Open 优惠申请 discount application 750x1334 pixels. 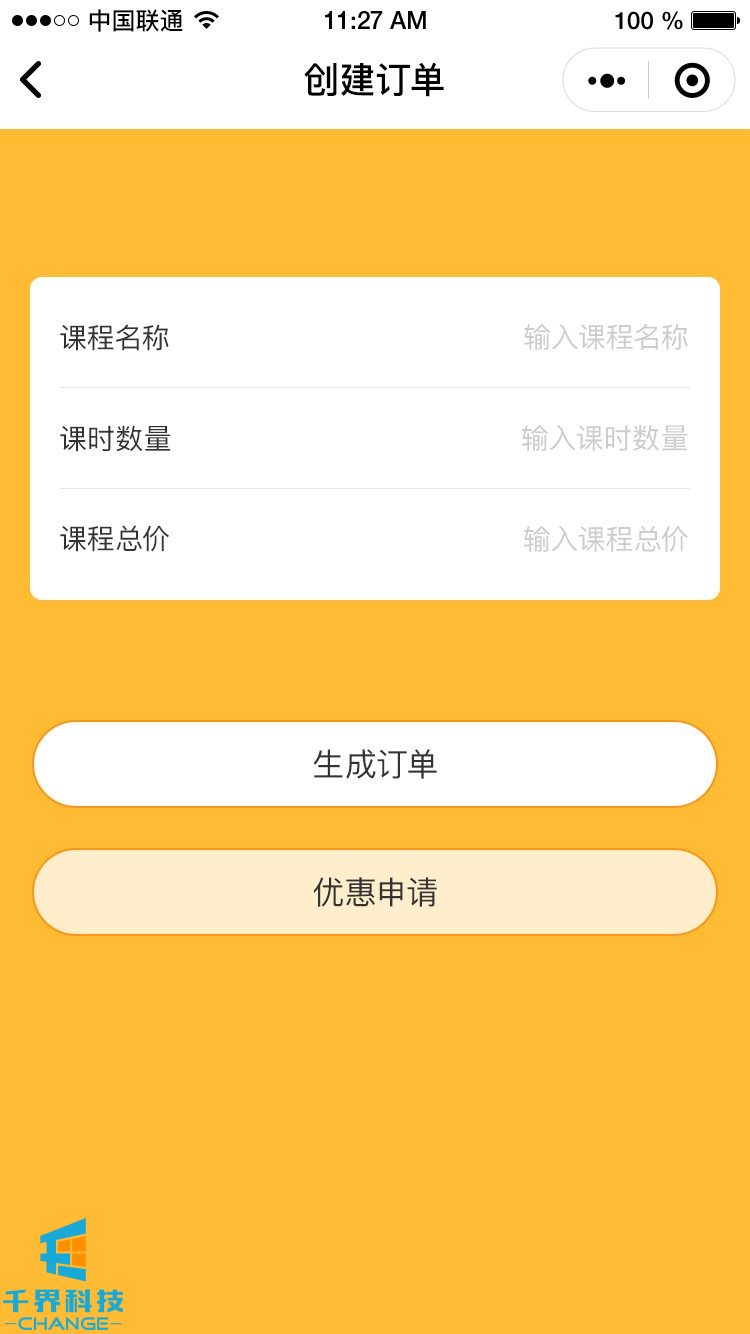coord(375,892)
